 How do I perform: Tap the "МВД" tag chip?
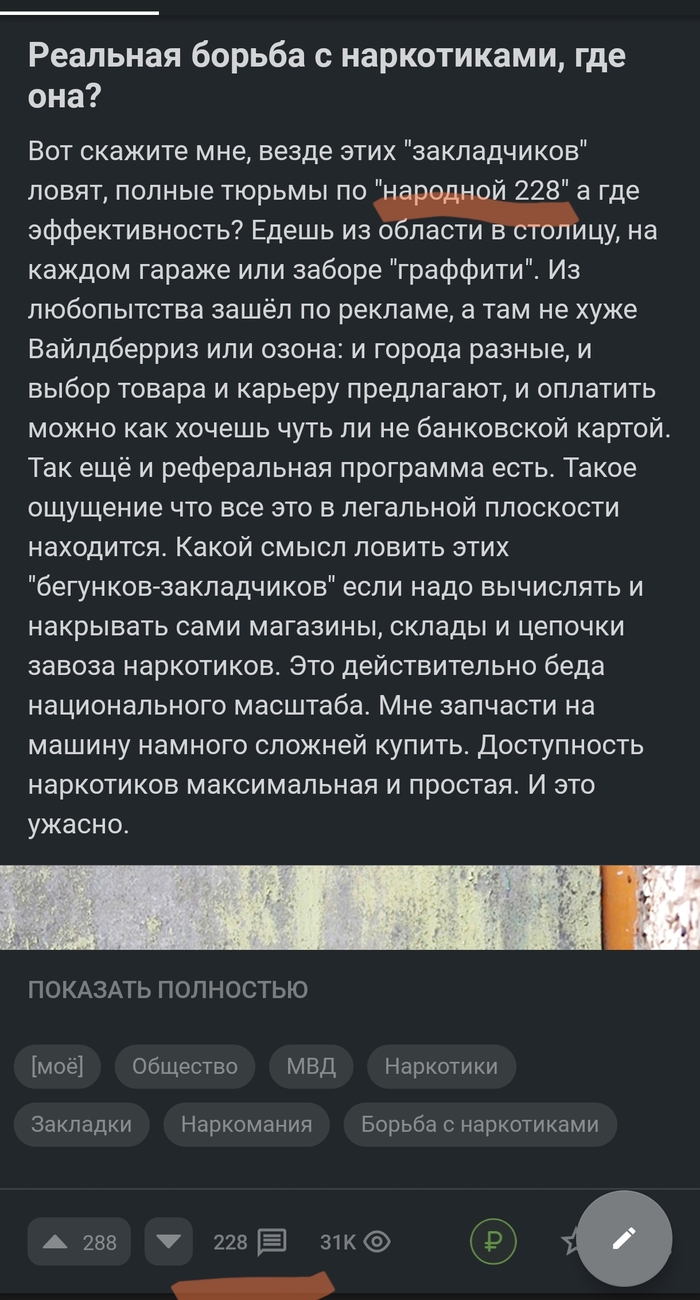click(x=311, y=1066)
